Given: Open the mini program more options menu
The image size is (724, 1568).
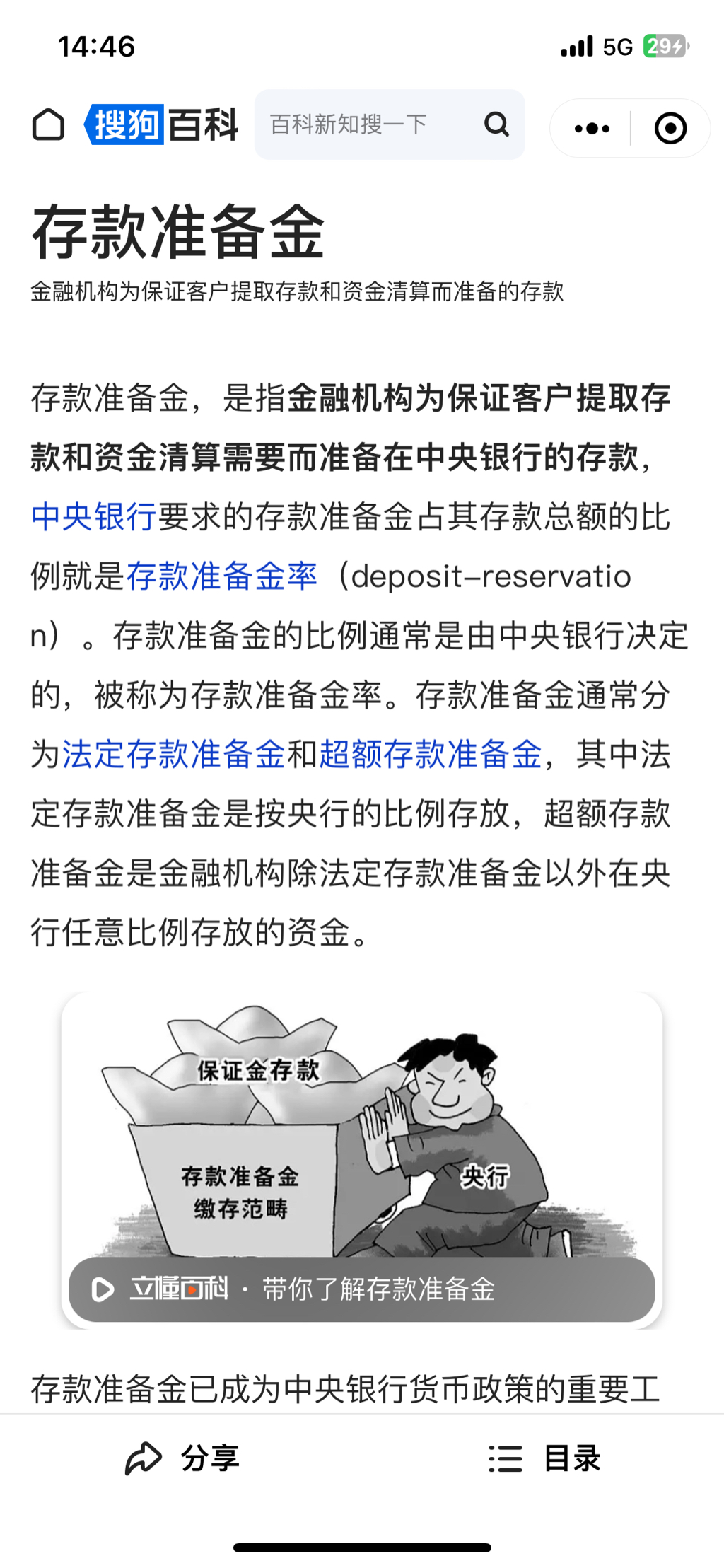Looking at the screenshot, I should (592, 129).
